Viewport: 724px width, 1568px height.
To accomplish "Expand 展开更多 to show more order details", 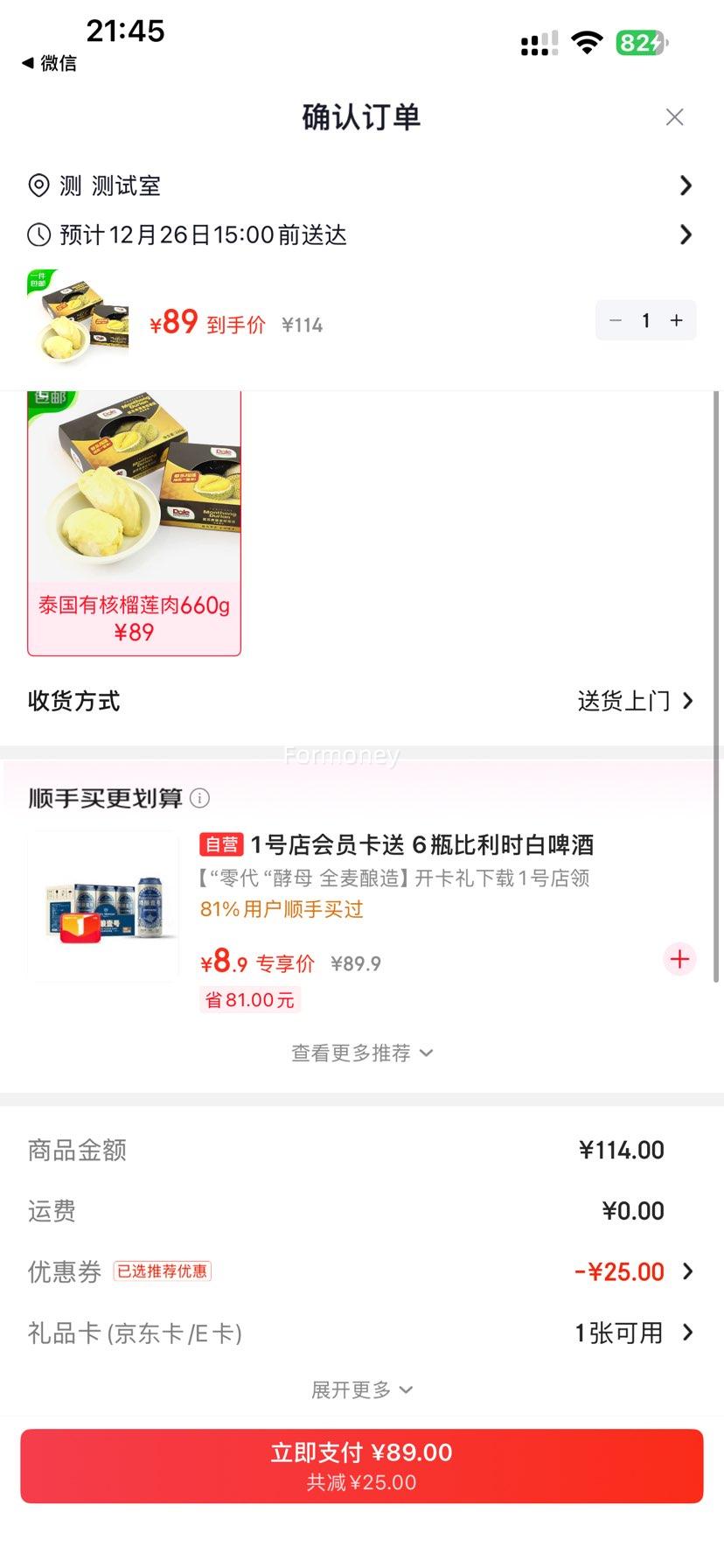I will [362, 1389].
